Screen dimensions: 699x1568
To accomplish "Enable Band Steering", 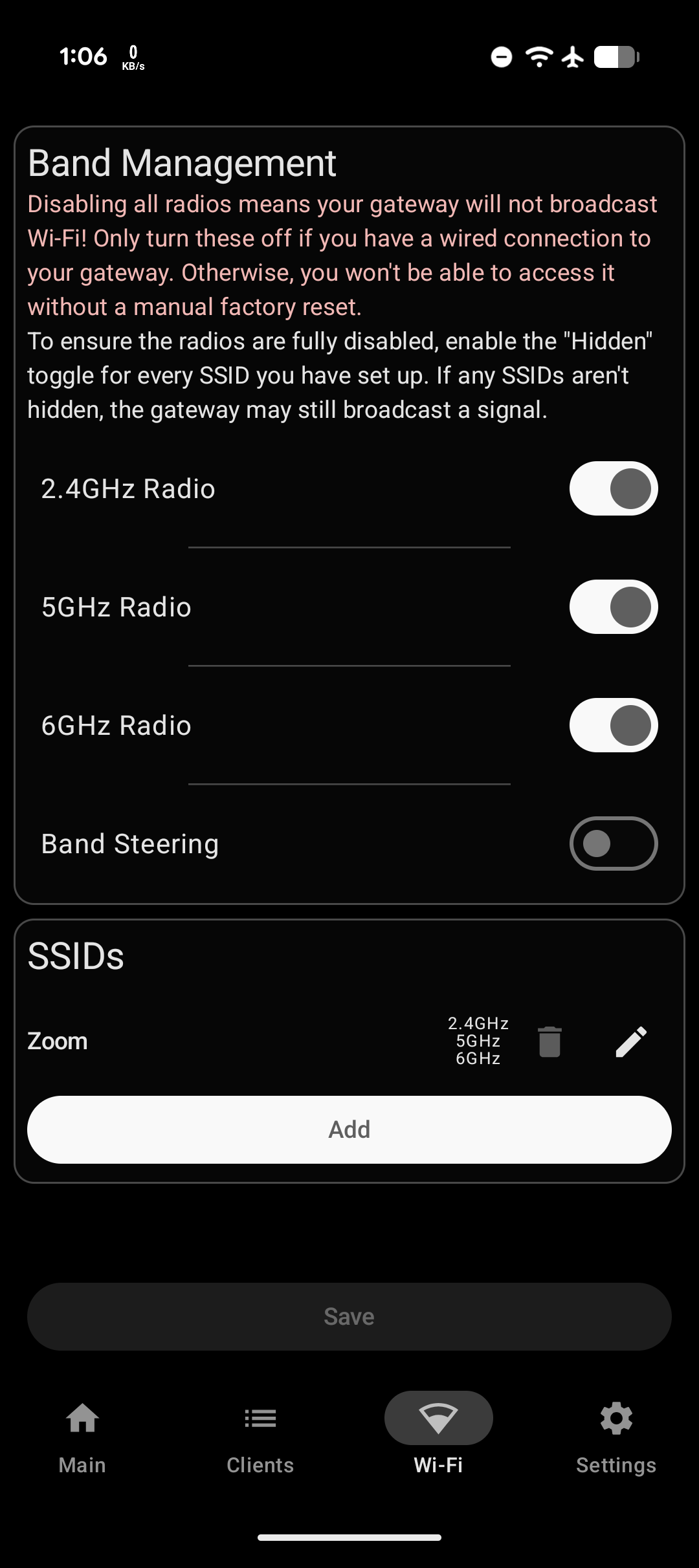I will pyautogui.click(x=613, y=844).
